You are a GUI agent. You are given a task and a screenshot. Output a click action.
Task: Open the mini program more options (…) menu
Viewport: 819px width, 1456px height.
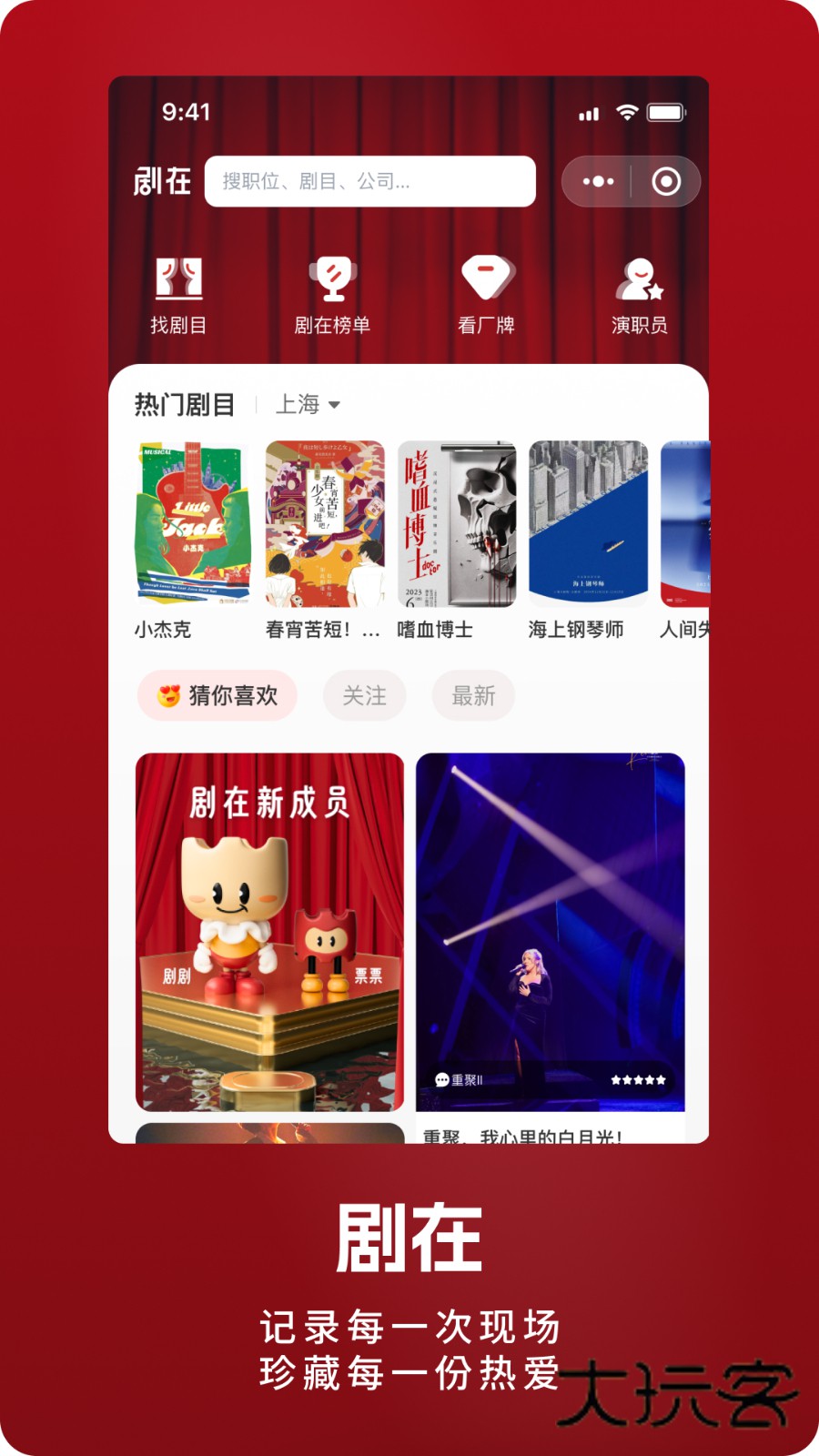pyautogui.click(x=596, y=180)
